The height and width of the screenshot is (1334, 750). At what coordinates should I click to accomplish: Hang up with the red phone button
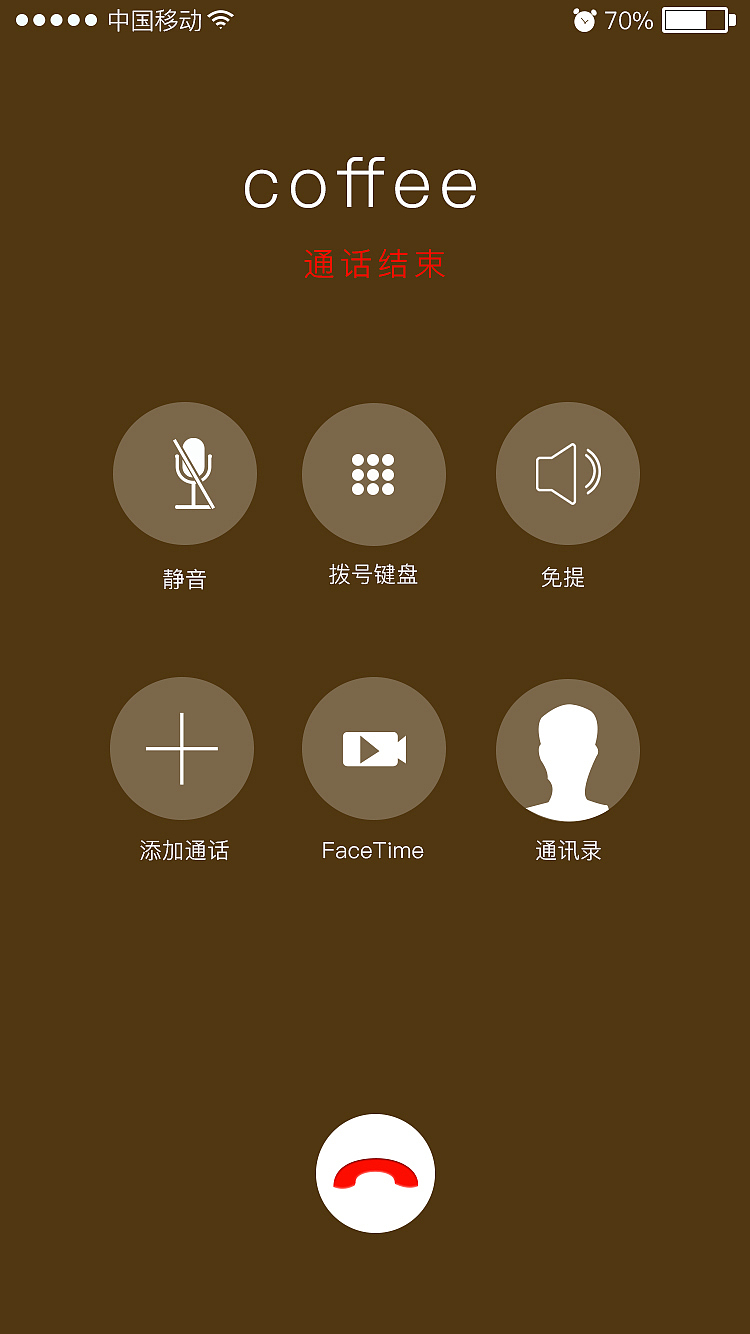pos(375,1173)
